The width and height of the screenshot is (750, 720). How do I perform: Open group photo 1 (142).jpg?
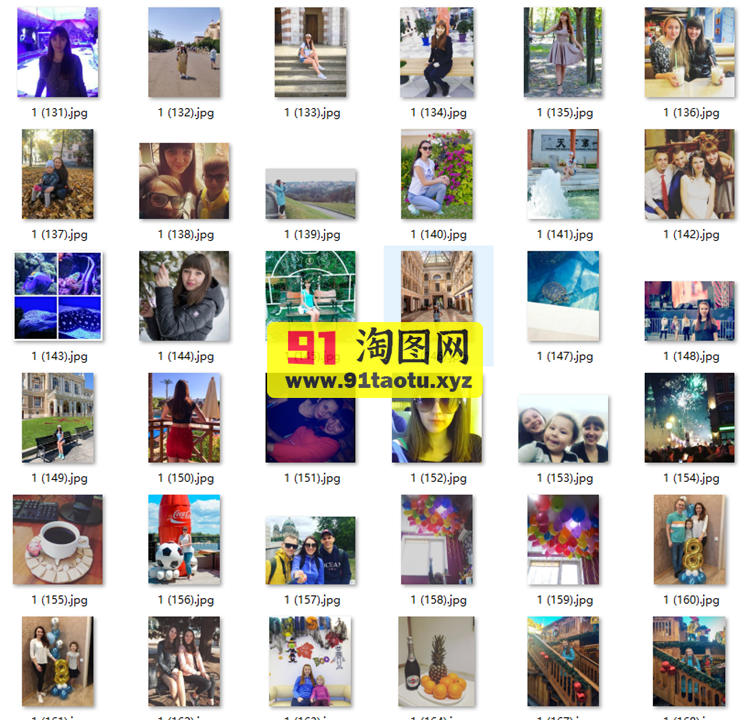[690, 174]
